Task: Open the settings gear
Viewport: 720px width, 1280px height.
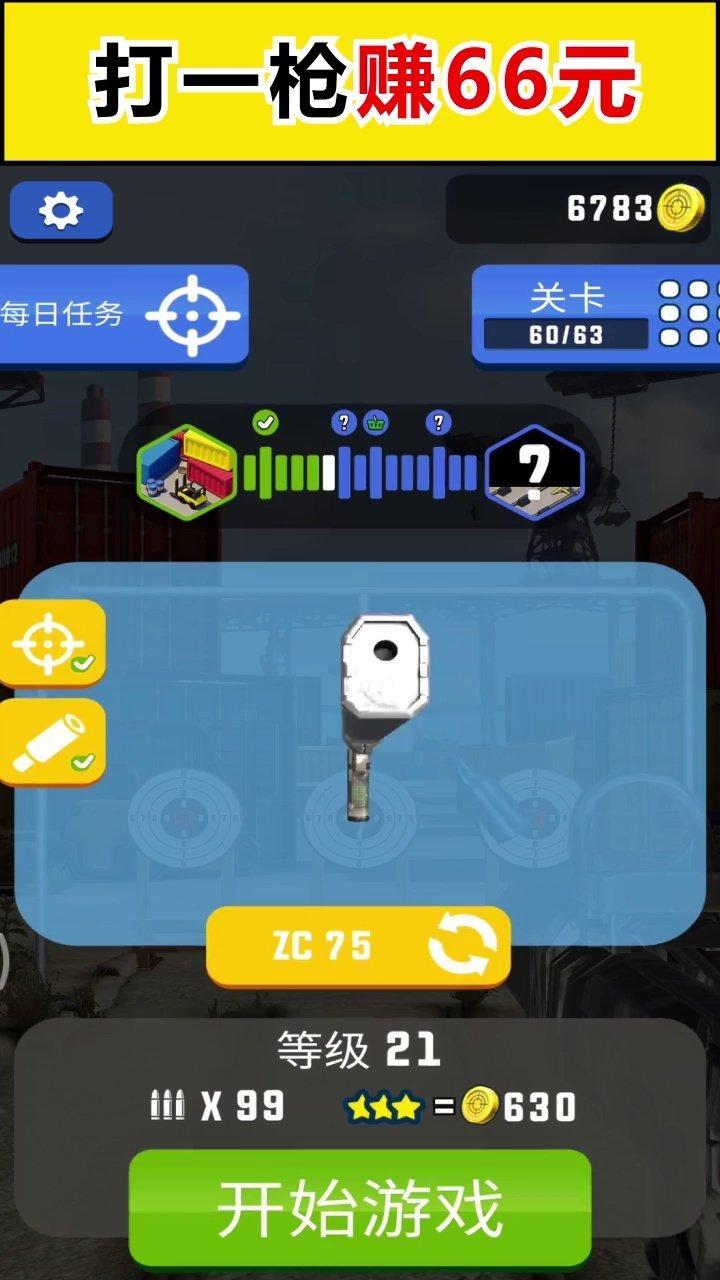Action: [61, 211]
